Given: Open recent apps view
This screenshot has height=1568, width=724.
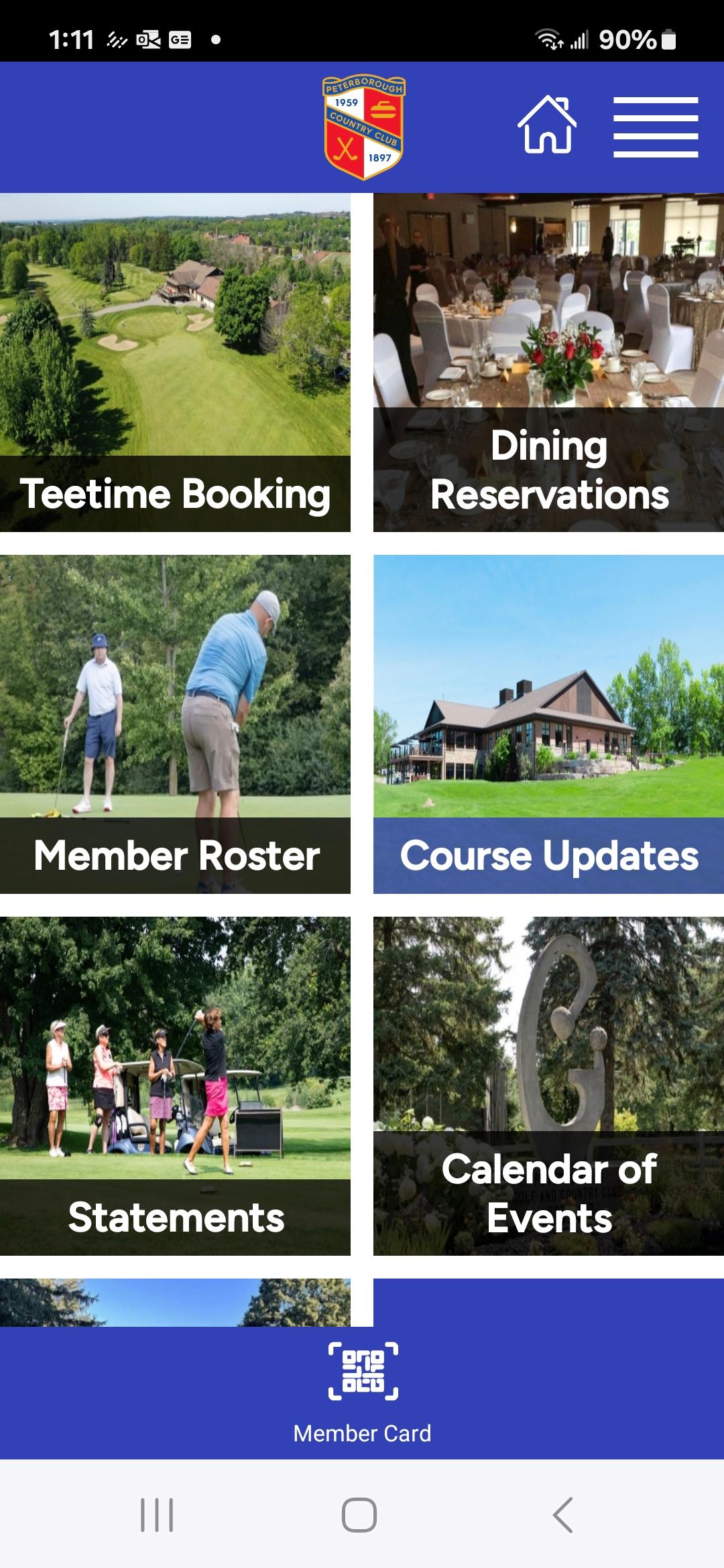Looking at the screenshot, I should coord(157,1515).
